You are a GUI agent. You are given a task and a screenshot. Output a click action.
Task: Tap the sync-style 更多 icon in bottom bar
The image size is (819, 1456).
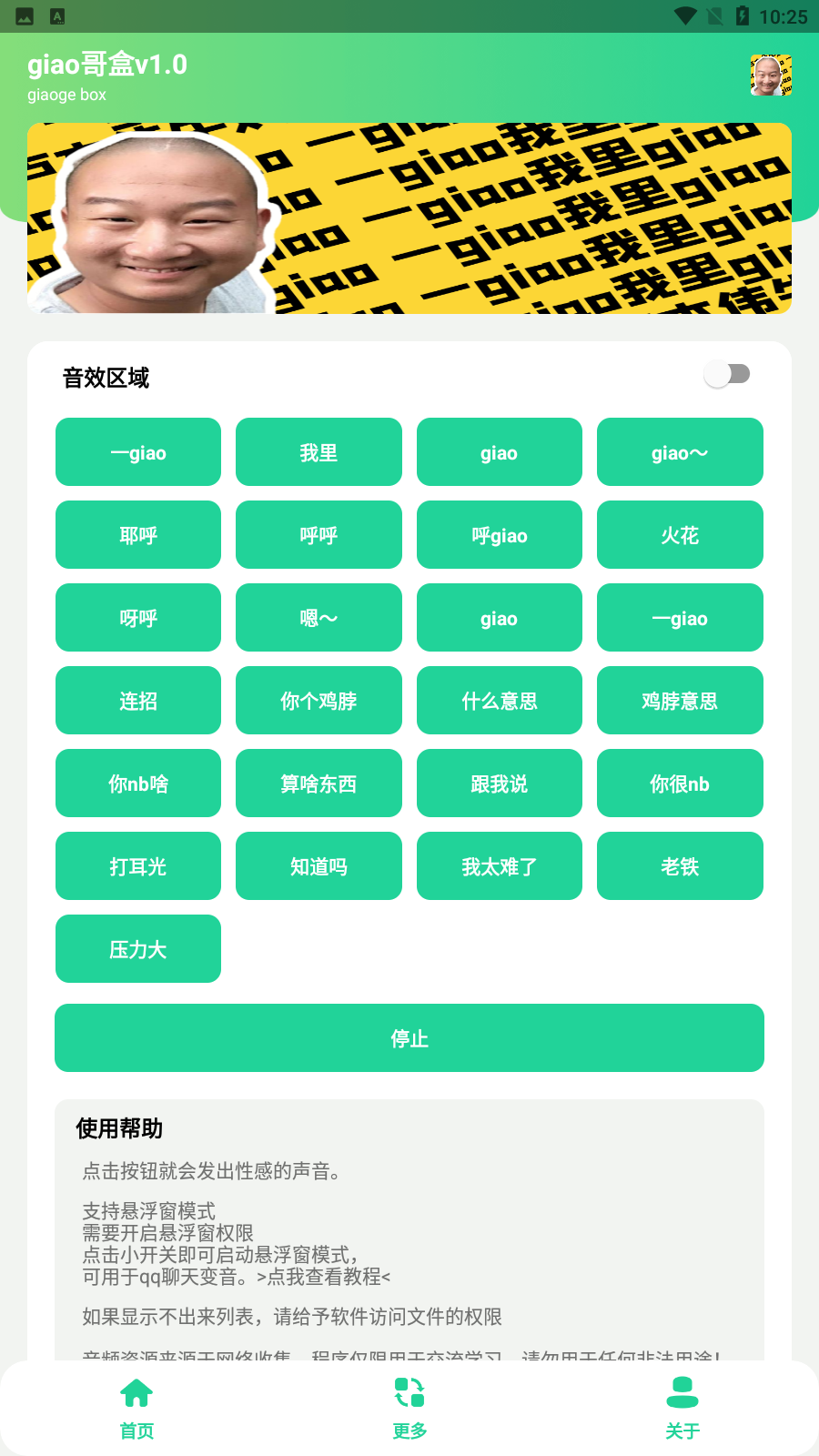pos(409,1392)
